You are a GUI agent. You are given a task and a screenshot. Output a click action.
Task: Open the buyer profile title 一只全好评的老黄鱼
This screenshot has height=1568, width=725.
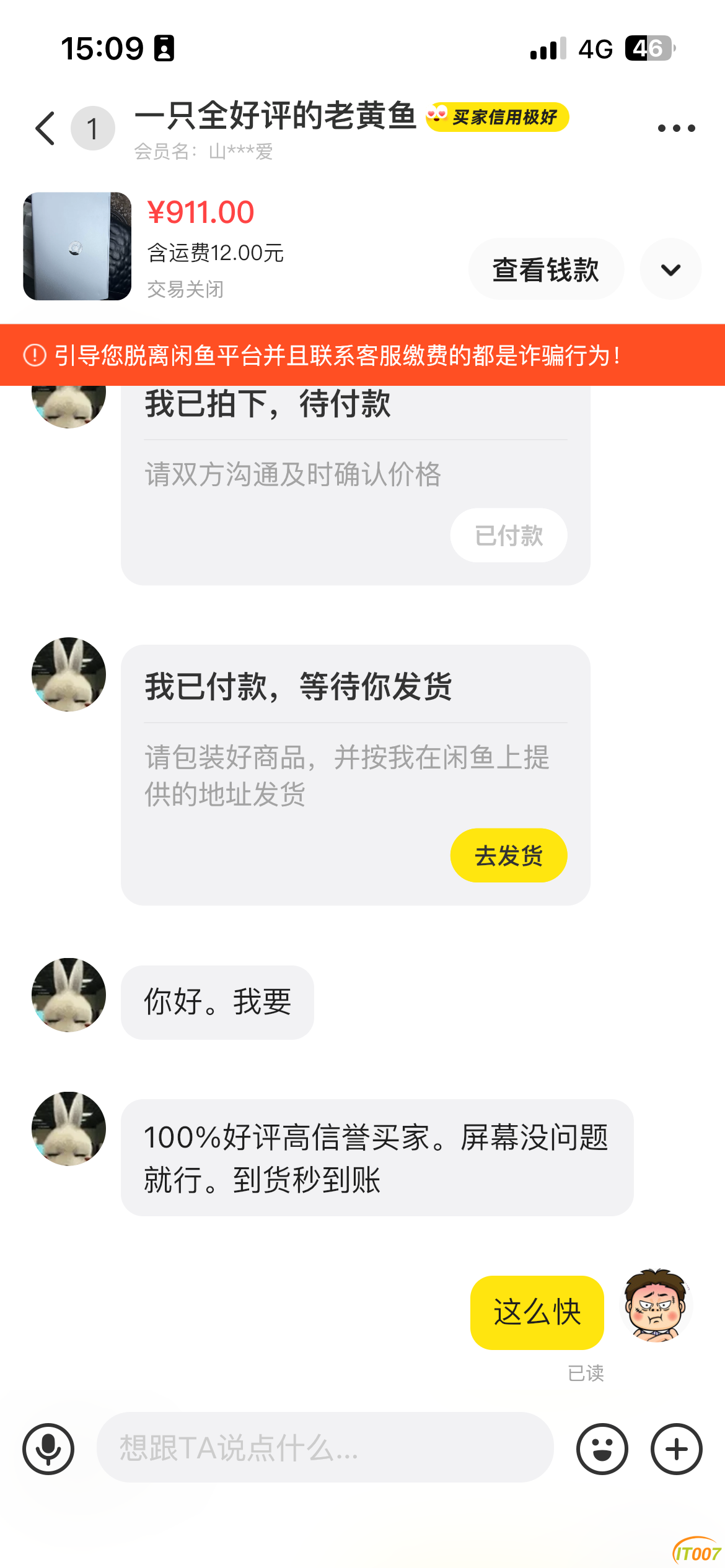[x=276, y=116]
